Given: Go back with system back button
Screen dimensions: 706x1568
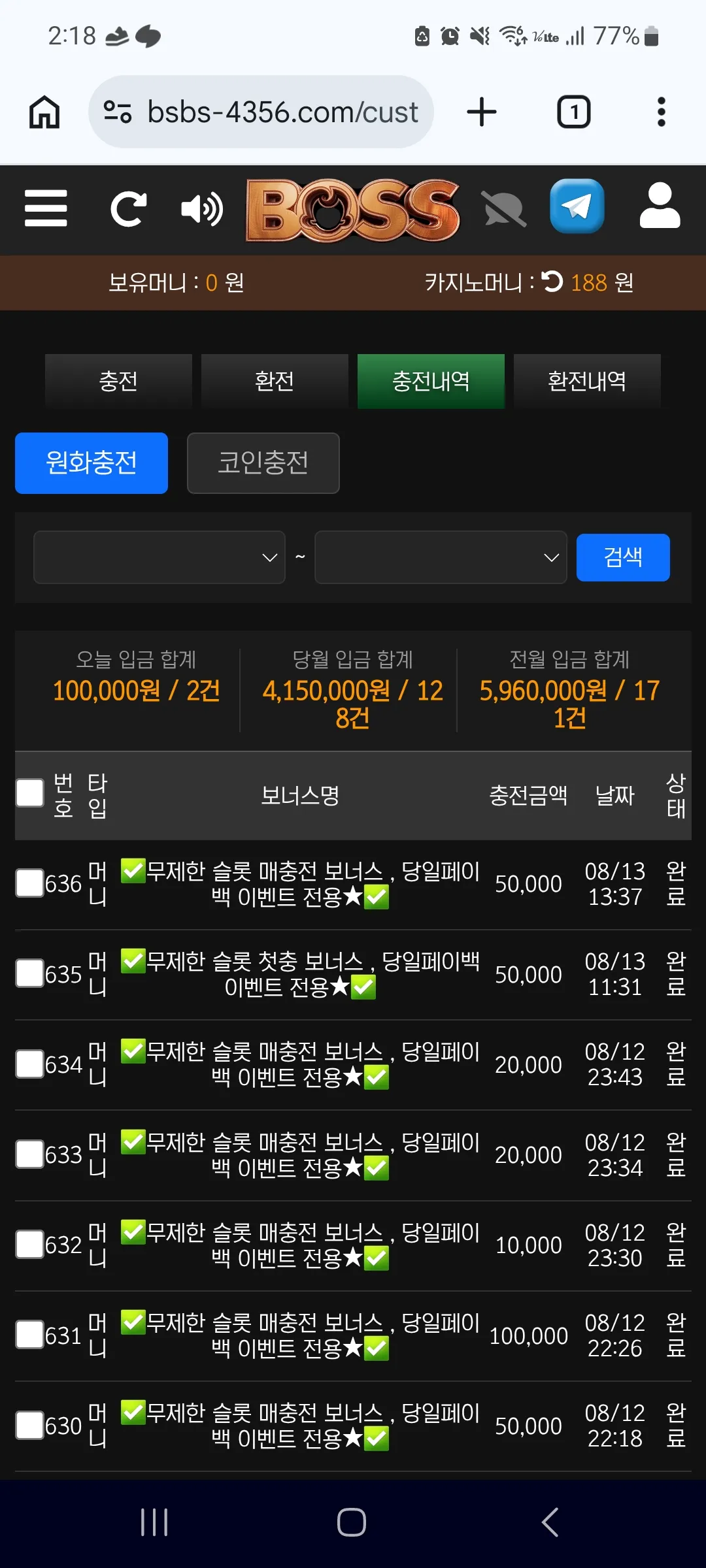Looking at the screenshot, I should (x=550, y=1522).
